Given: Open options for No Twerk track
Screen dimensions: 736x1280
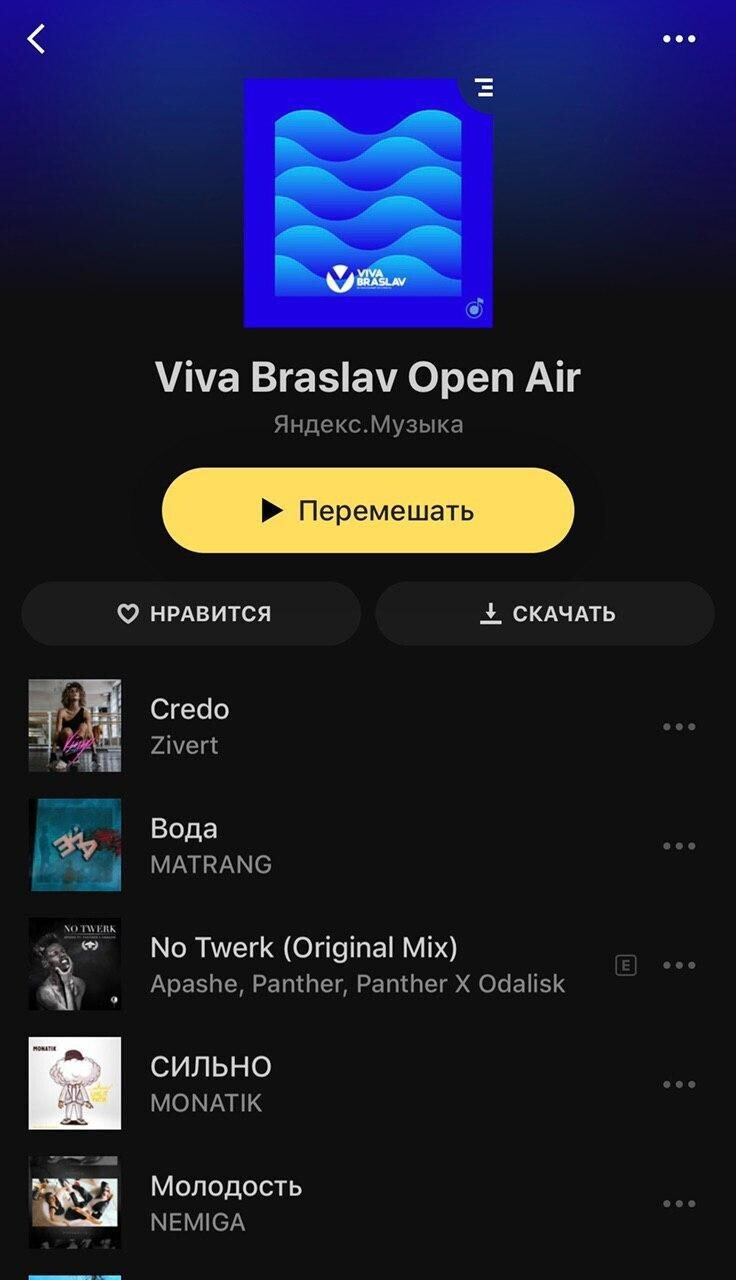Looking at the screenshot, I should point(679,965).
